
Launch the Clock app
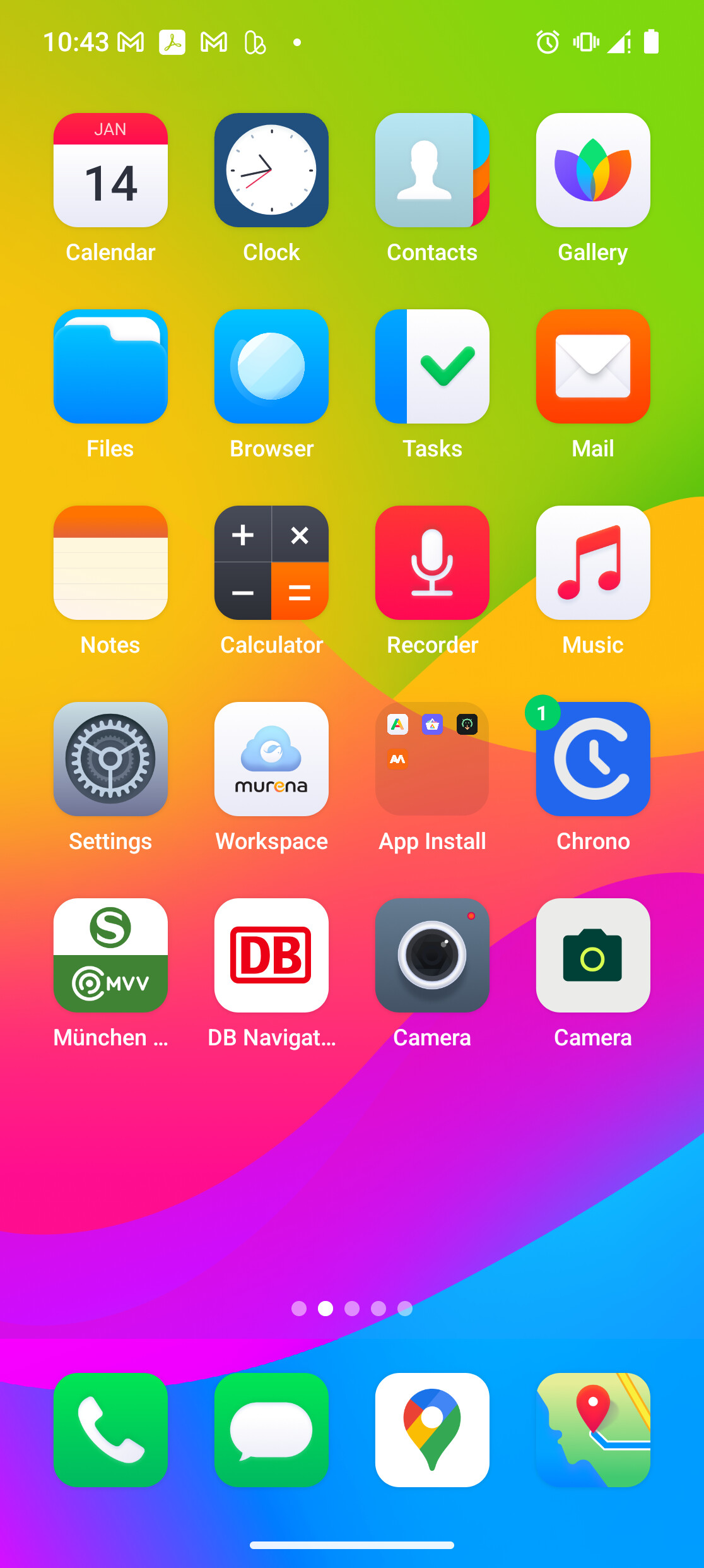(271, 170)
